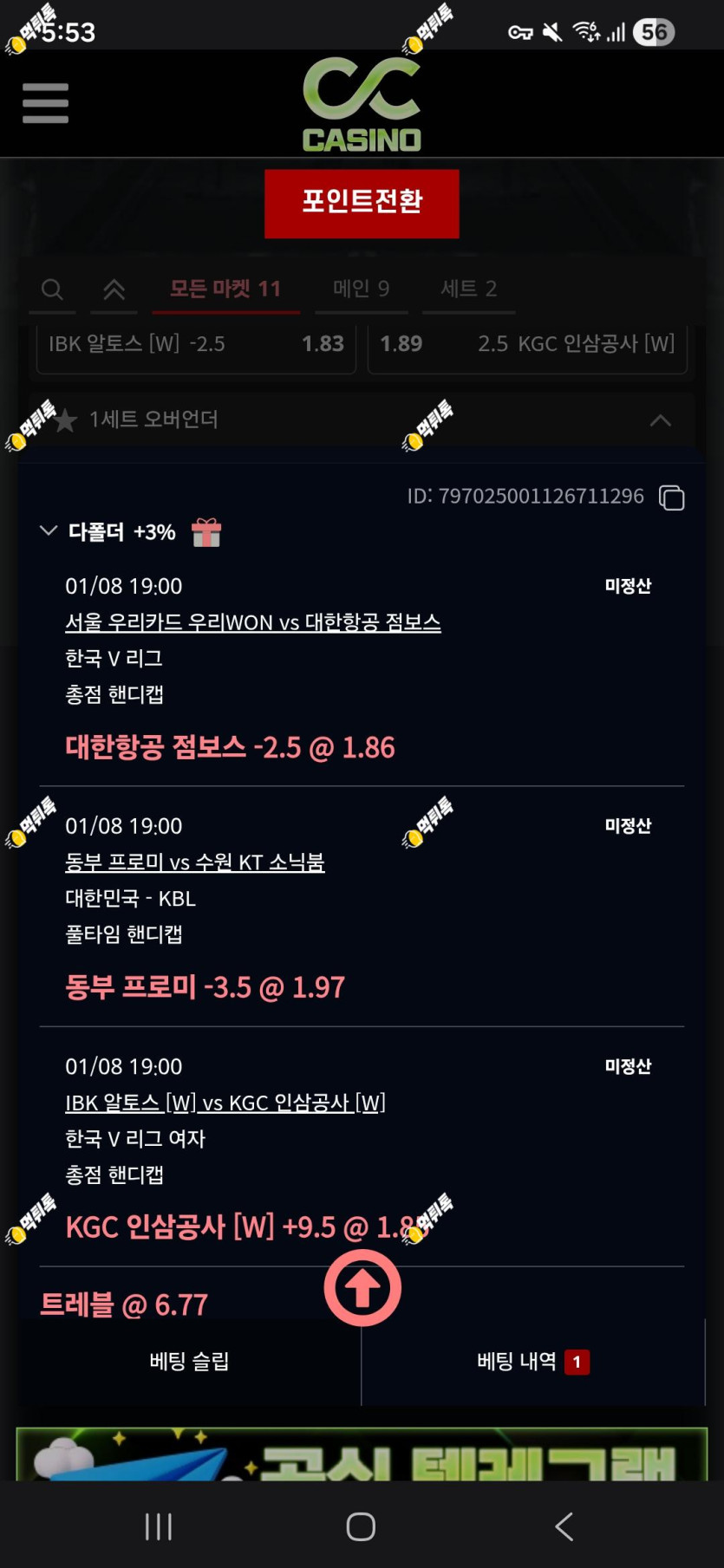Go back using system navigation bar
The width and height of the screenshot is (724, 1568).
564,1526
